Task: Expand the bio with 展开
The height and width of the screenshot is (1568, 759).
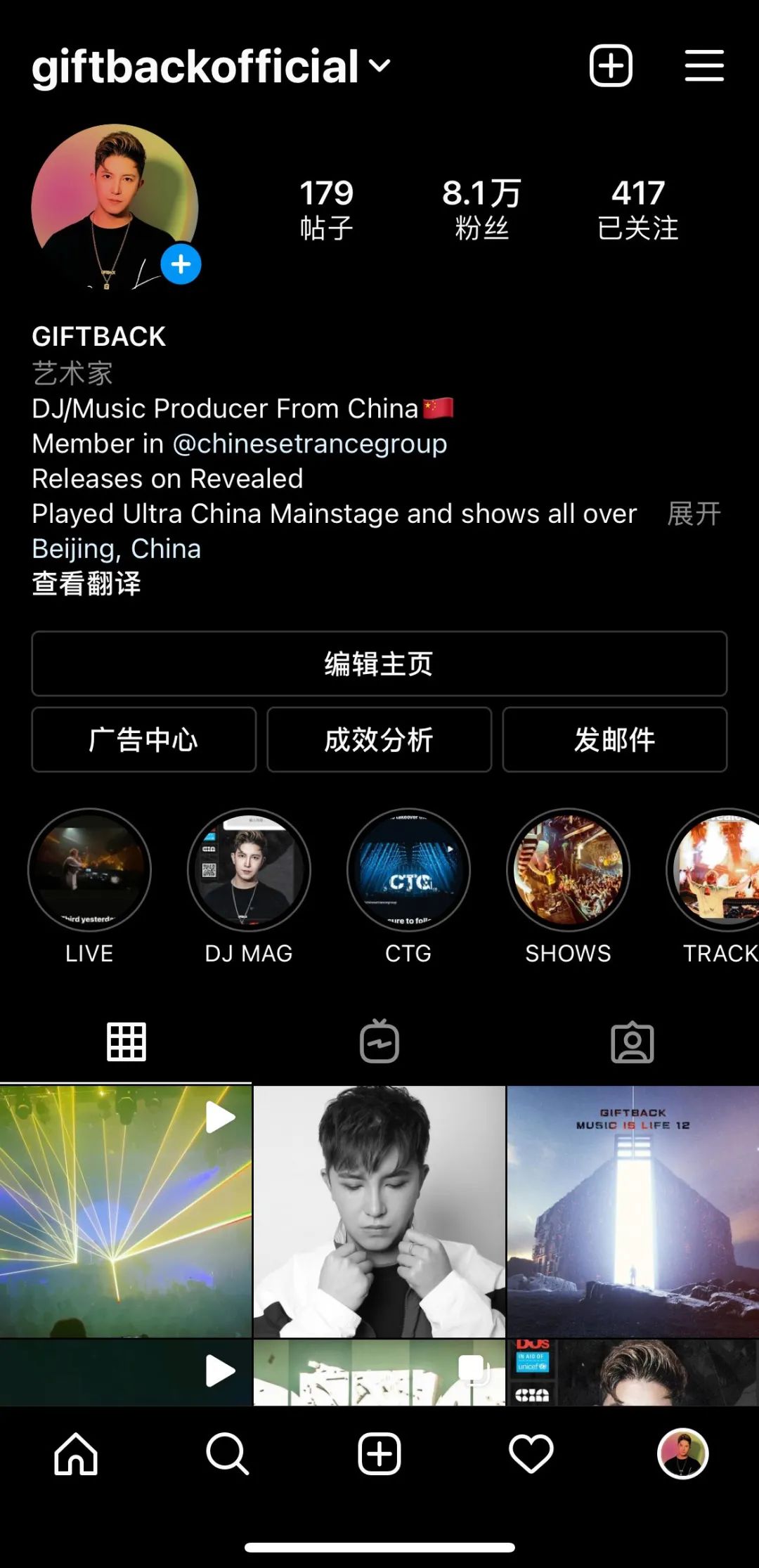Action: pos(694,514)
